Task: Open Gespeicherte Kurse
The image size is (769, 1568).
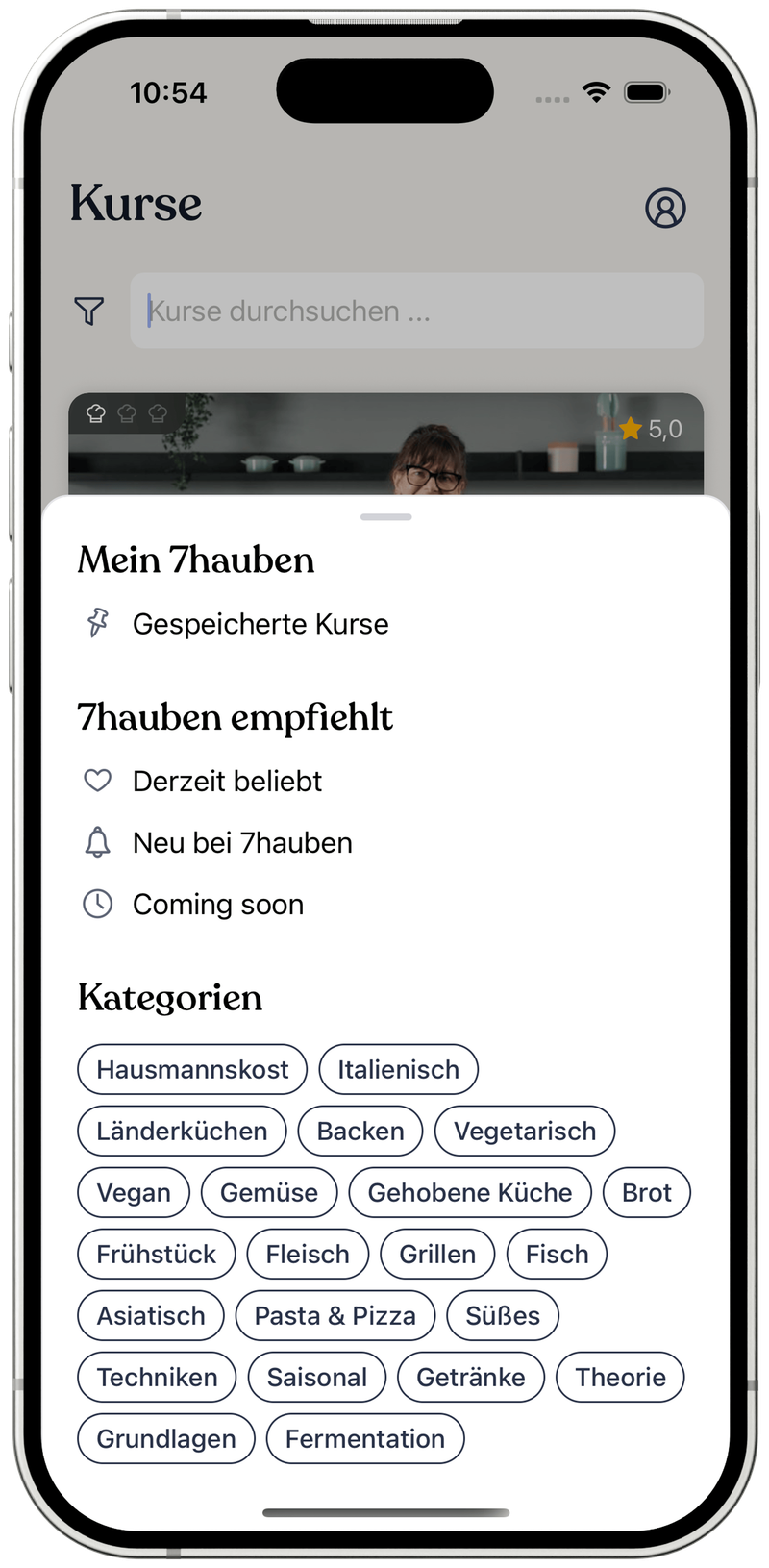Action: pos(260,624)
